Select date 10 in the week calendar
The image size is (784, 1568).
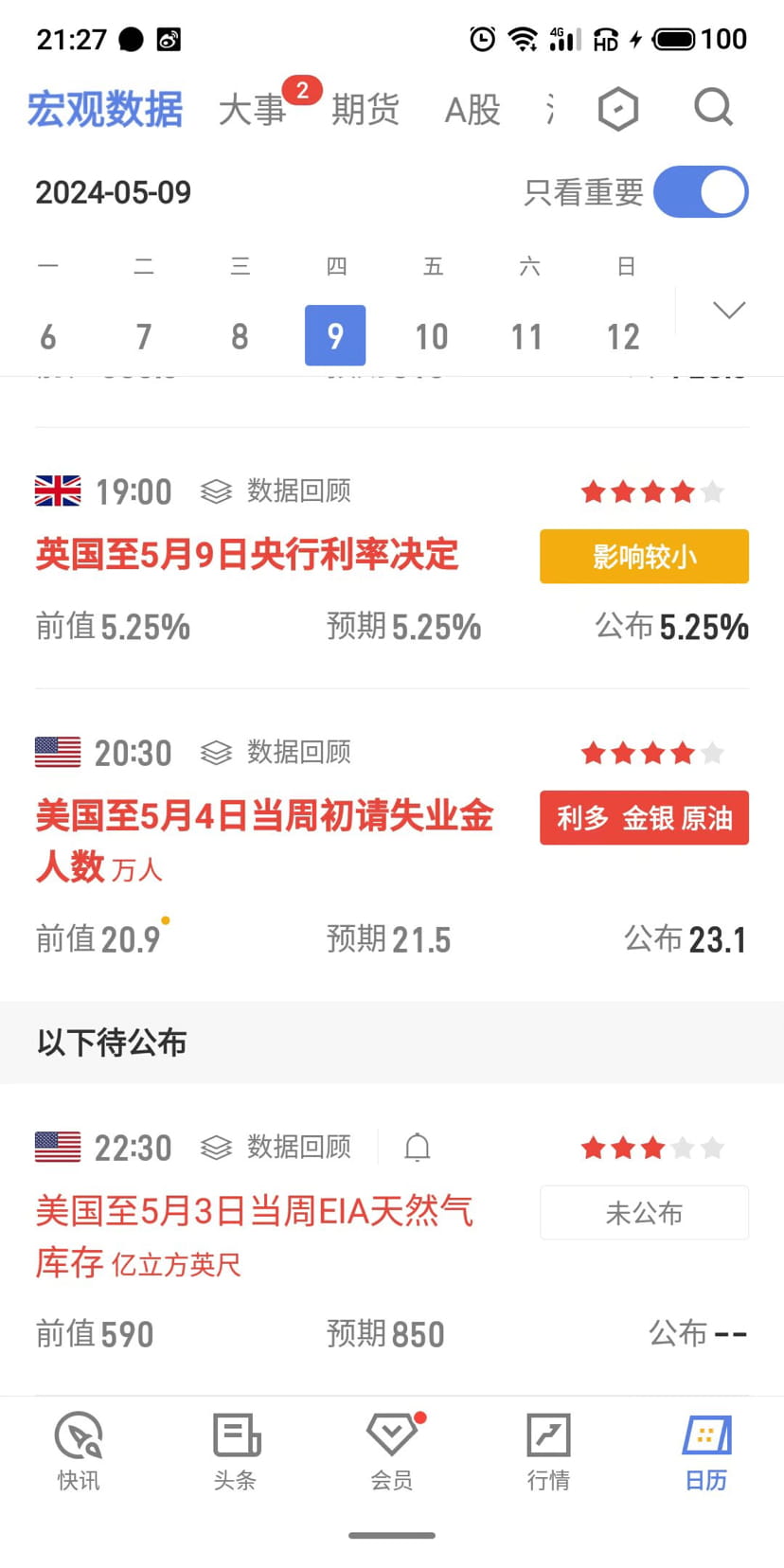click(x=431, y=335)
